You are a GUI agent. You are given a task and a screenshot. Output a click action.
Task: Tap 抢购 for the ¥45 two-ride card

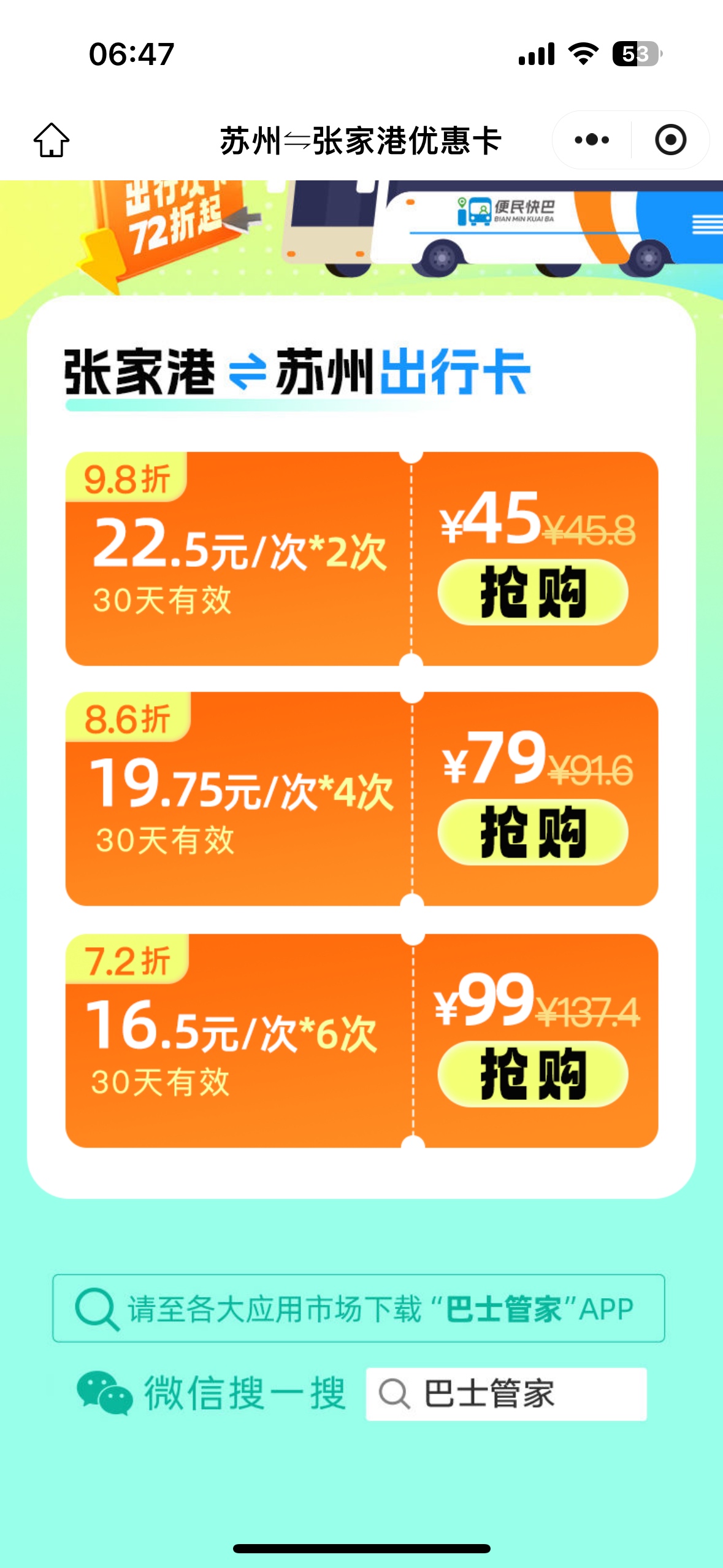pyautogui.click(x=532, y=592)
